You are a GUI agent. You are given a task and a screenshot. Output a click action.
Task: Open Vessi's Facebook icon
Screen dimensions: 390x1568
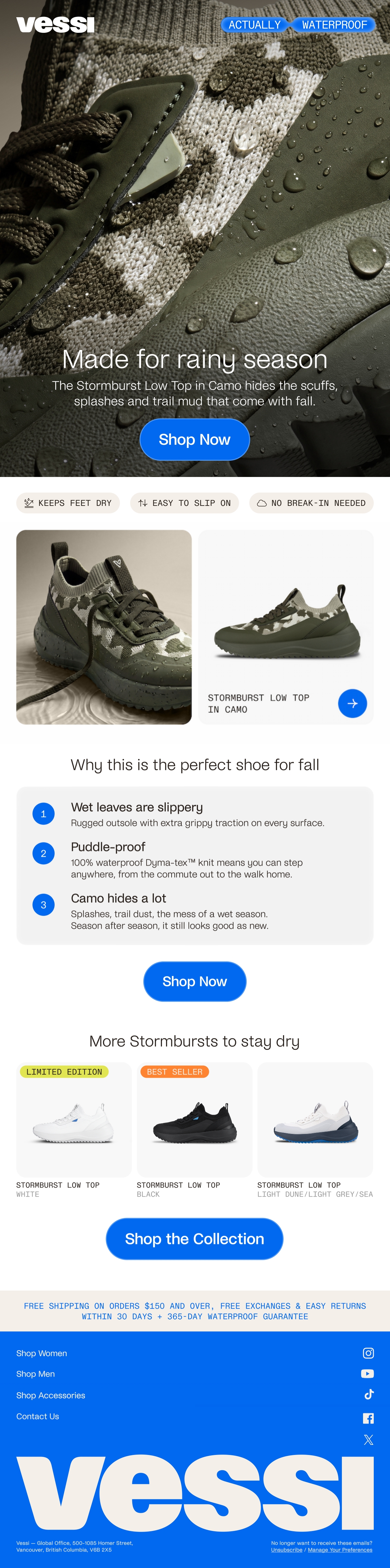368,1418
